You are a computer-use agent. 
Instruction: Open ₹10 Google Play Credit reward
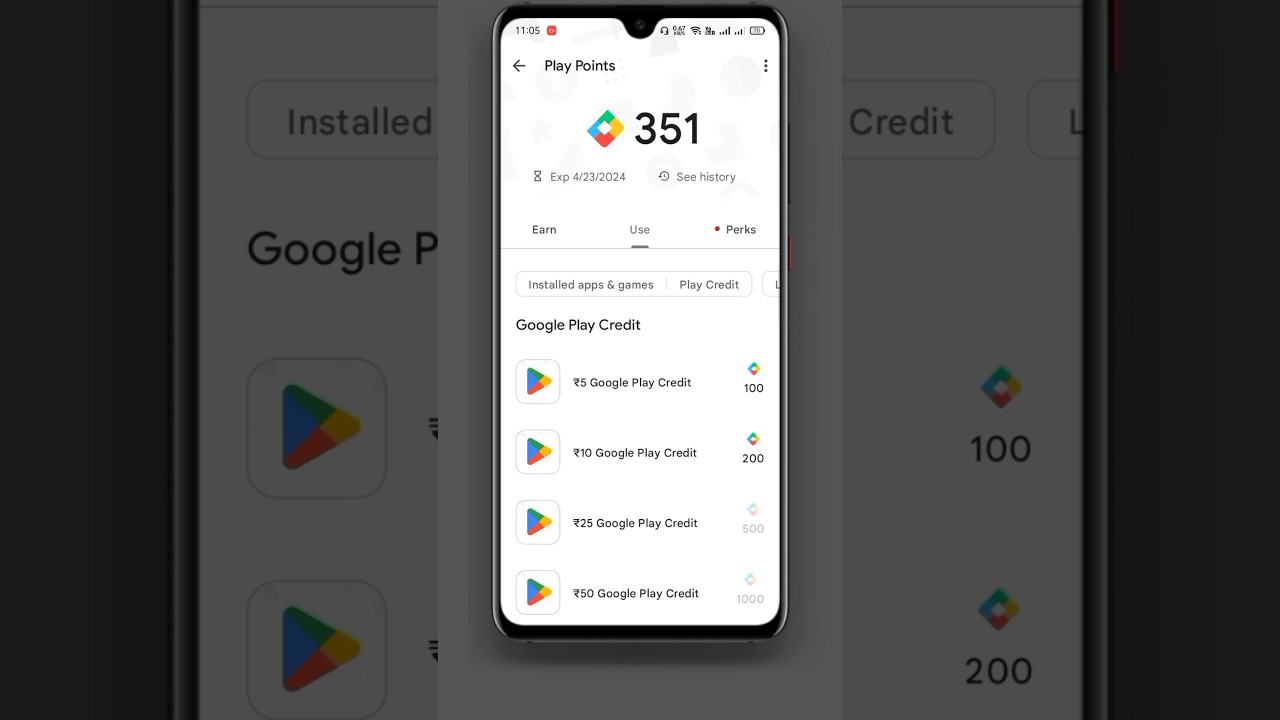click(x=634, y=453)
